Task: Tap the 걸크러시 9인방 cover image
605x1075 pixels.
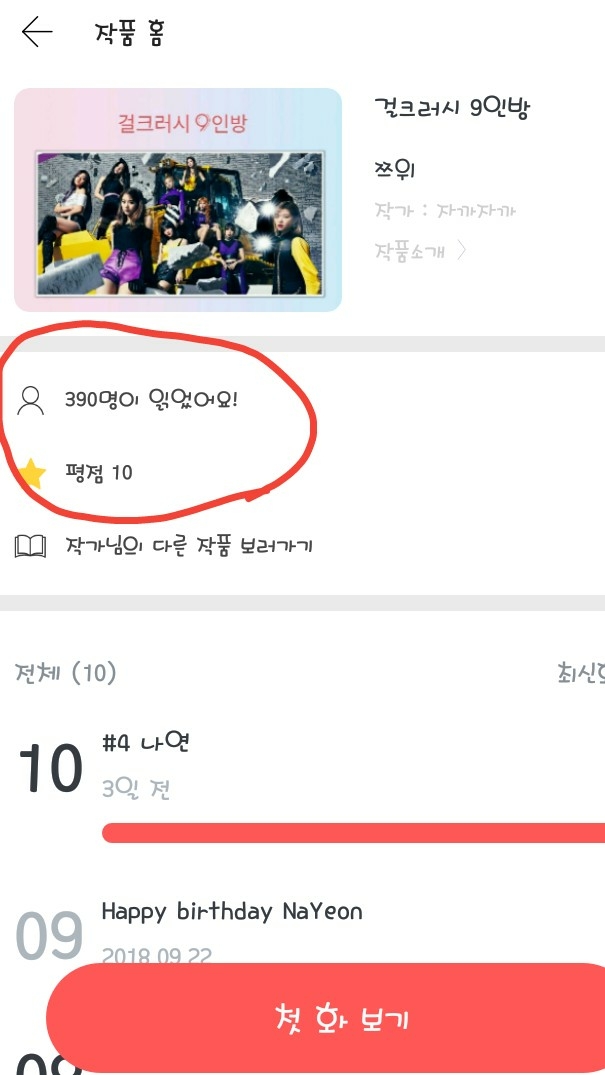Action: pos(178,200)
